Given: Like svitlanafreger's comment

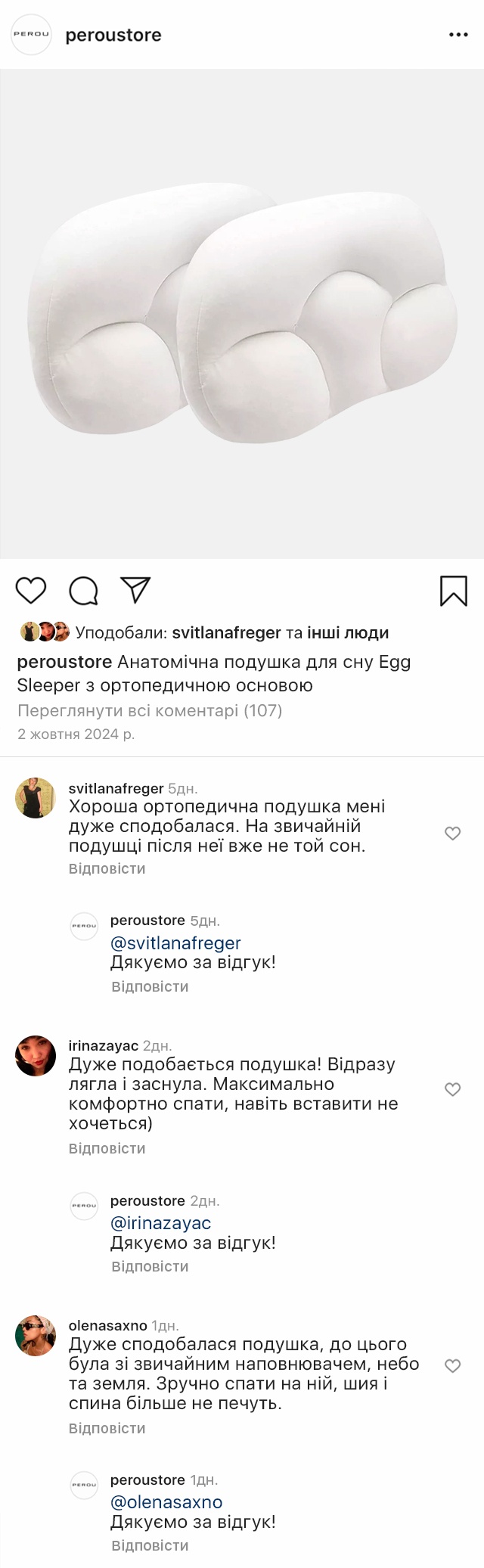Looking at the screenshot, I should (452, 834).
